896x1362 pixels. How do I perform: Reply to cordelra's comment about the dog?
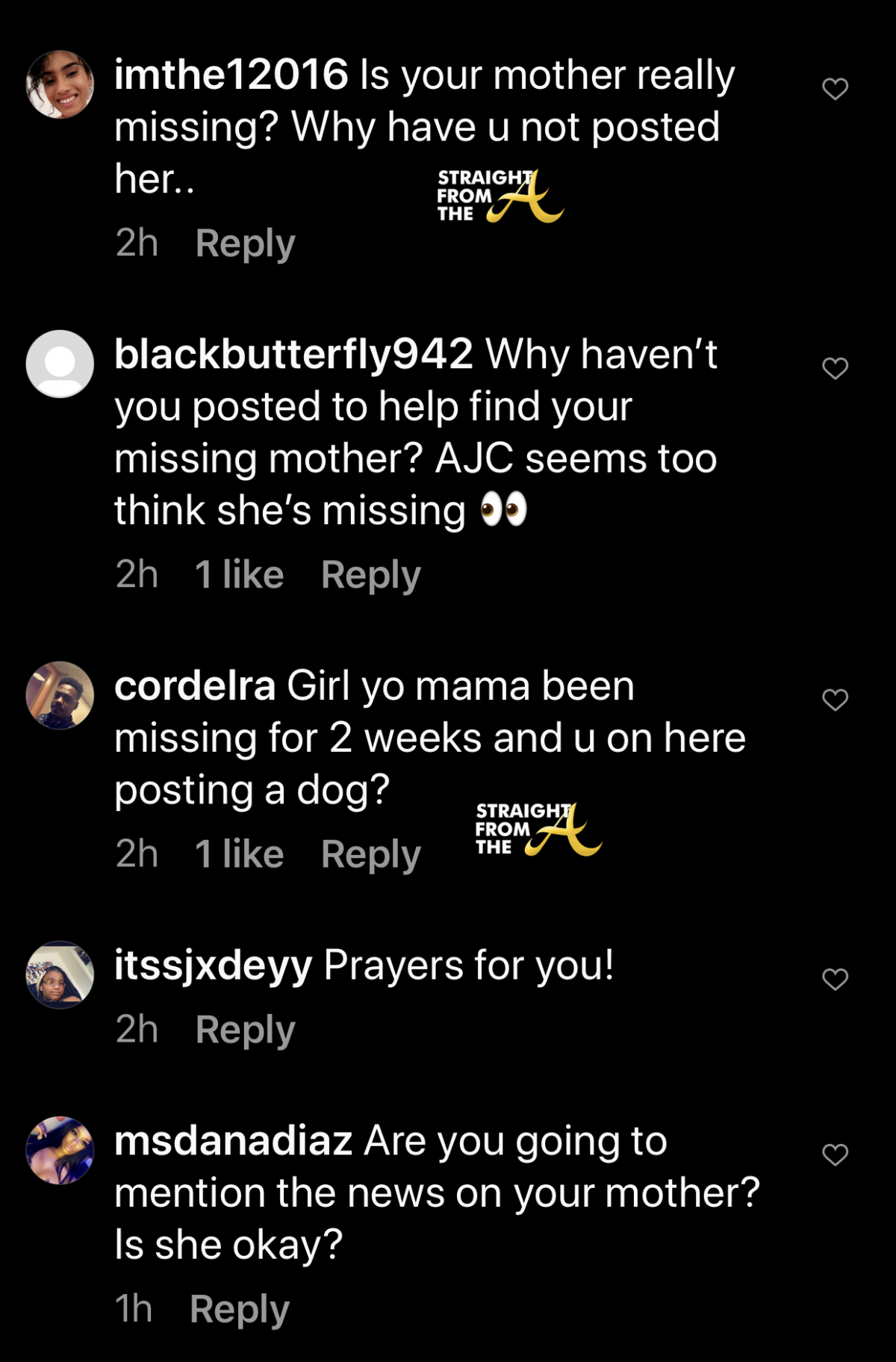(370, 854)
